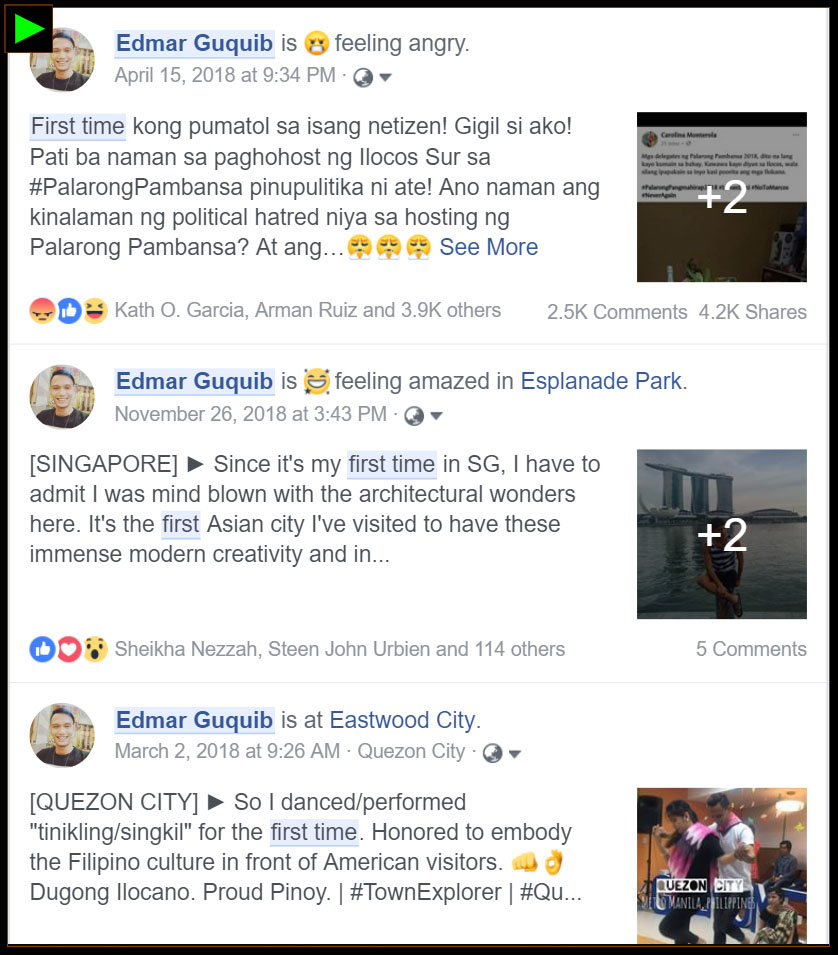Open audience selector on the November 26 post
The height and width of the screenshot is (955, 838).
[x=423, y=415]
